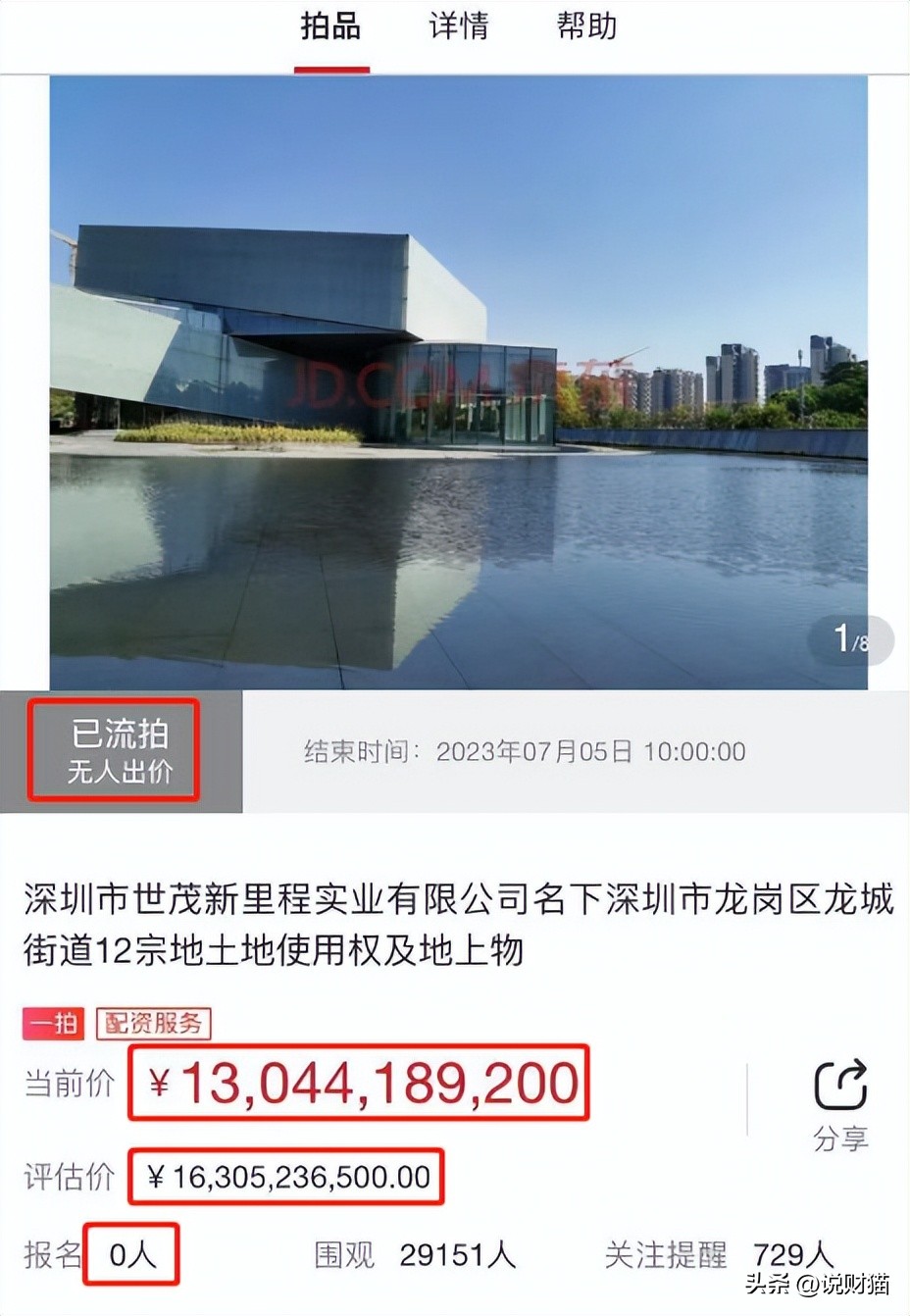Viewport: 910px width, 1316px height.
Task: Expand the 评估价 appraisal price box
Action: click(x=285, y=1178)
